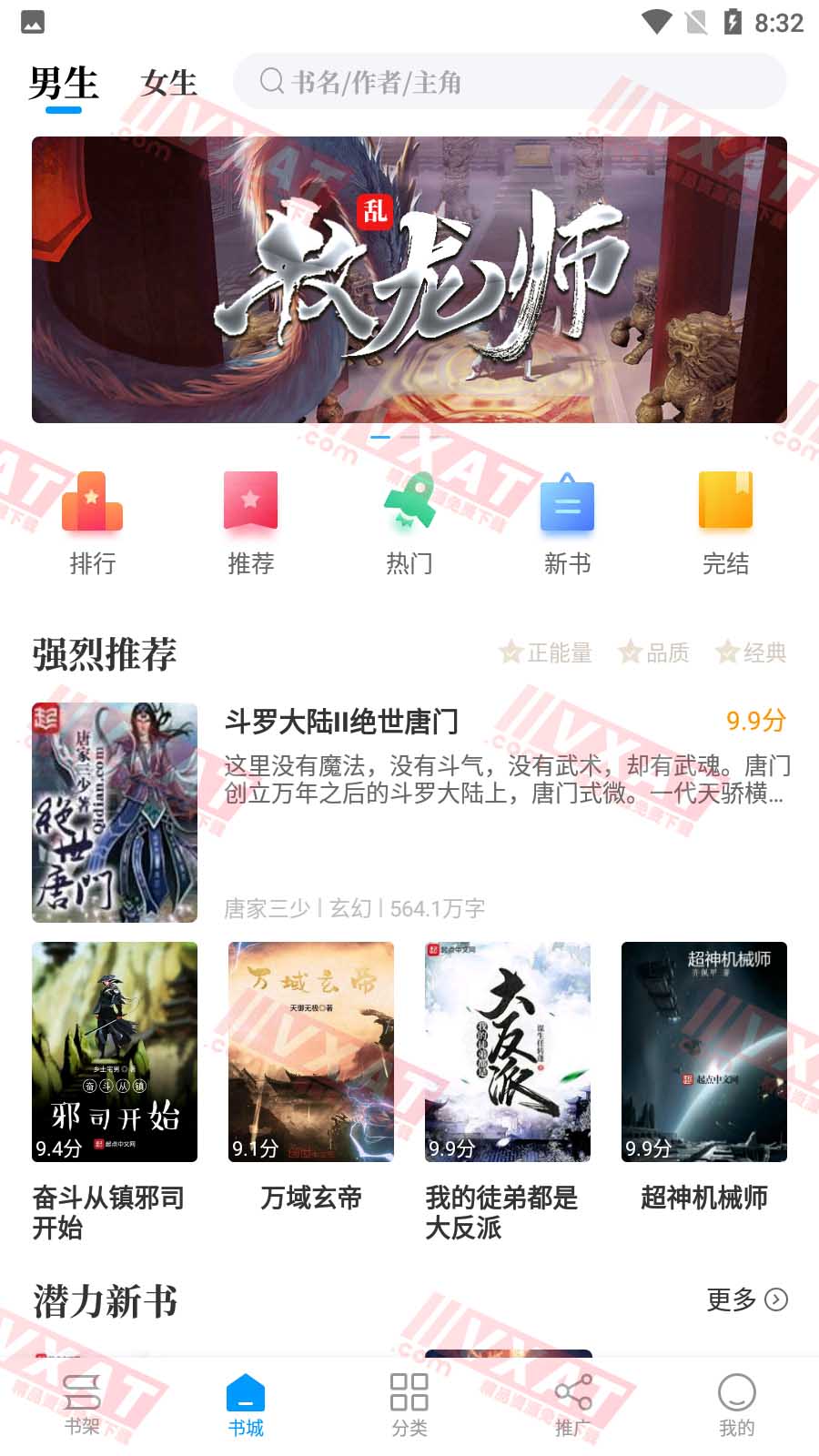Viewport: 819px width, 1456px height.
Task: Toggle the 经典 classic filter
Action: tap(753, 653)
